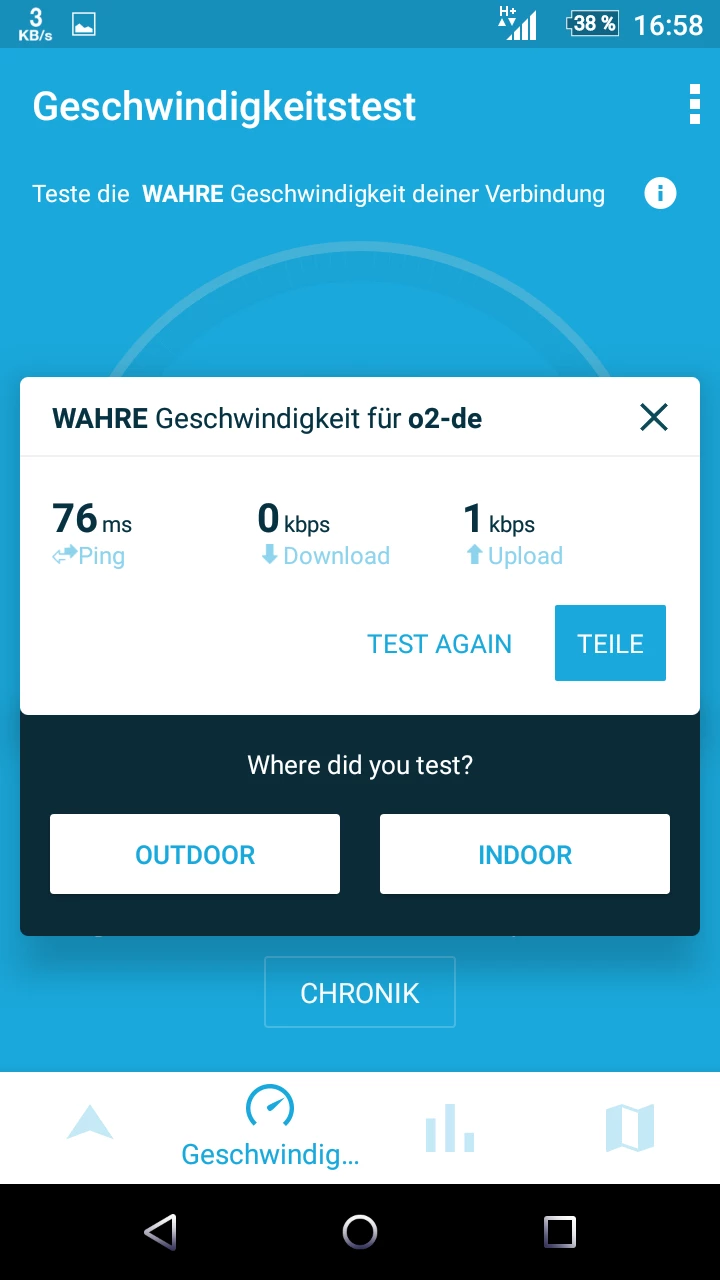The image size is (720, 1280).
Task: Choose INDOOR as test location
Action: 525,854
